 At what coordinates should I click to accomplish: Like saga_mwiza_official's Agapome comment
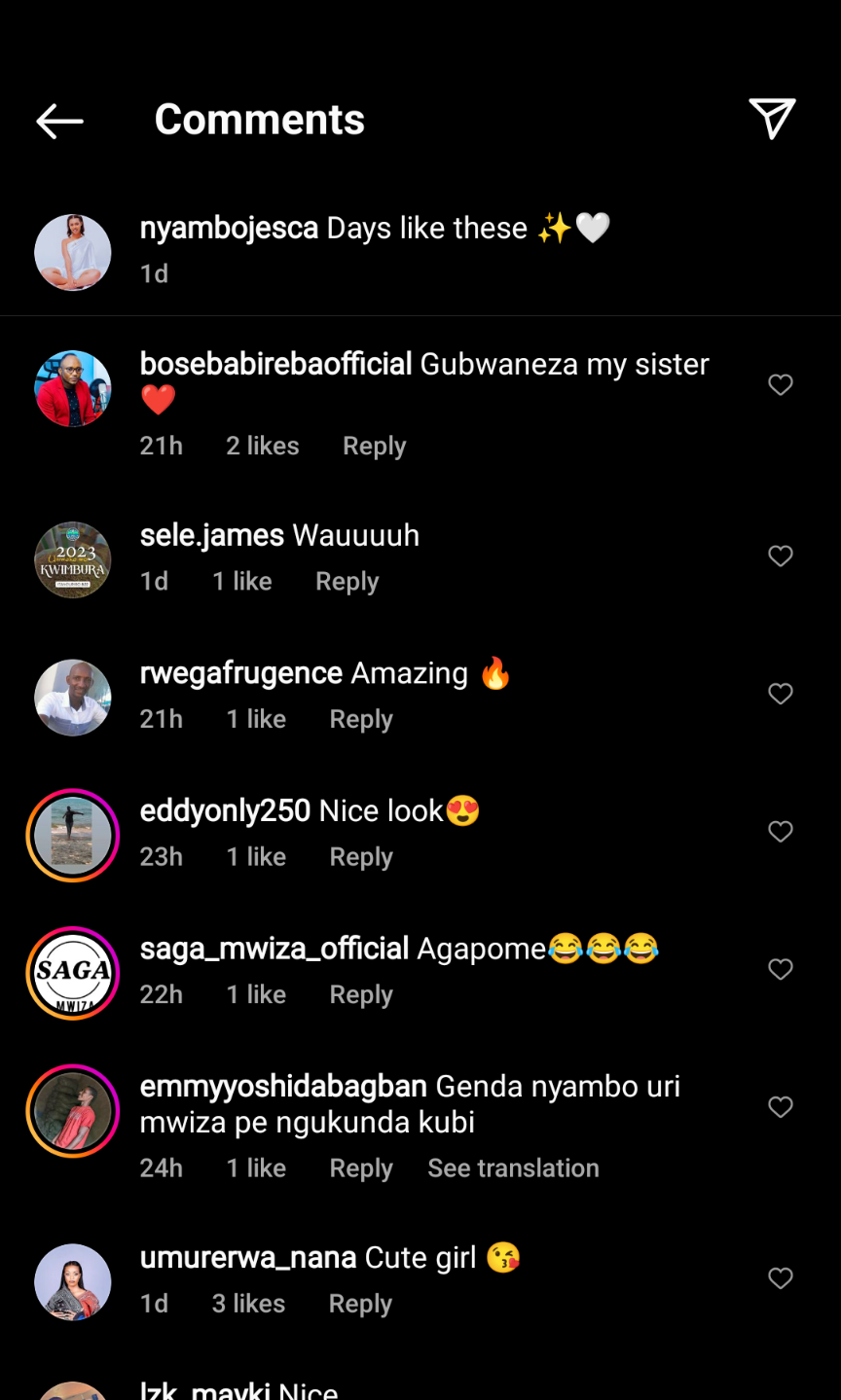click(x=781, y=969)
